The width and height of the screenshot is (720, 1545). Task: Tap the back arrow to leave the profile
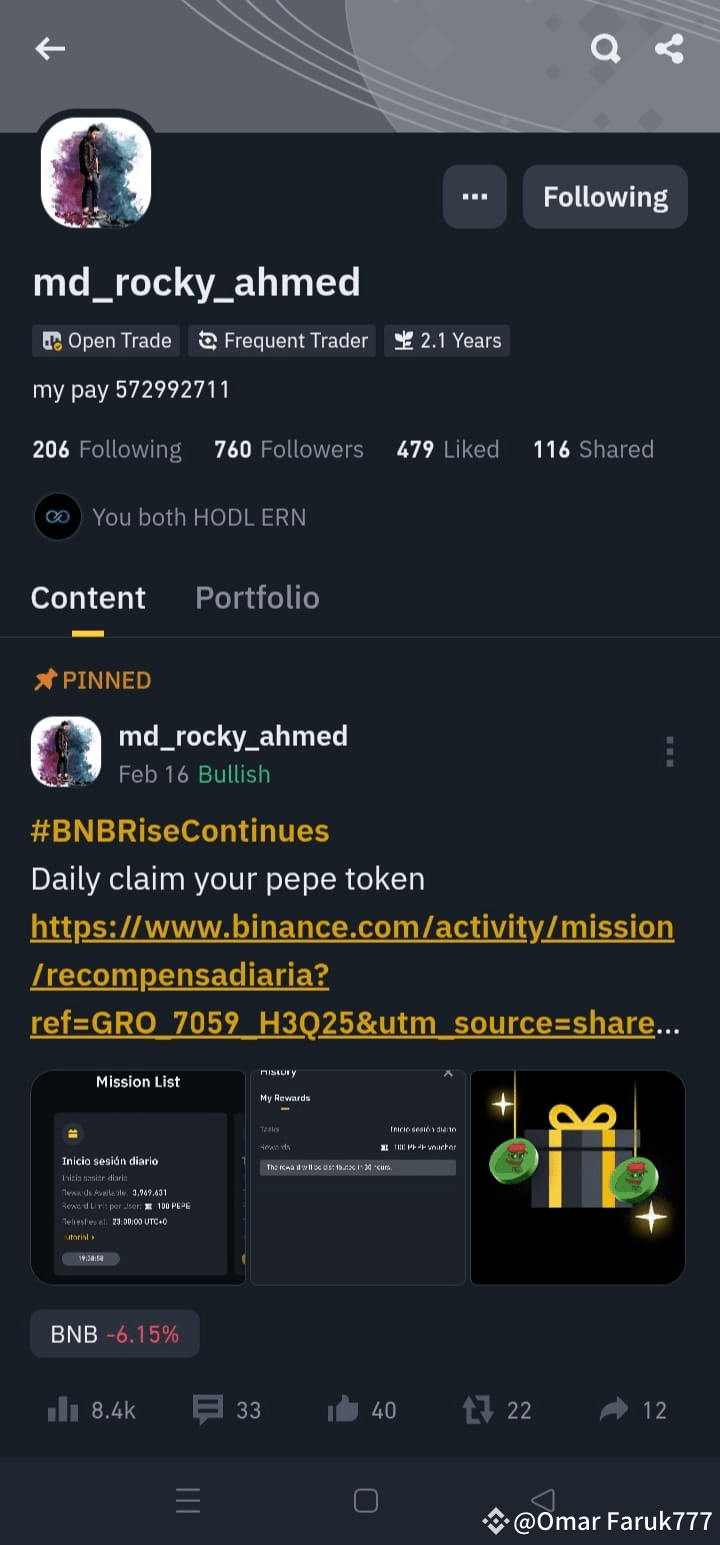[x=50, y=48]
